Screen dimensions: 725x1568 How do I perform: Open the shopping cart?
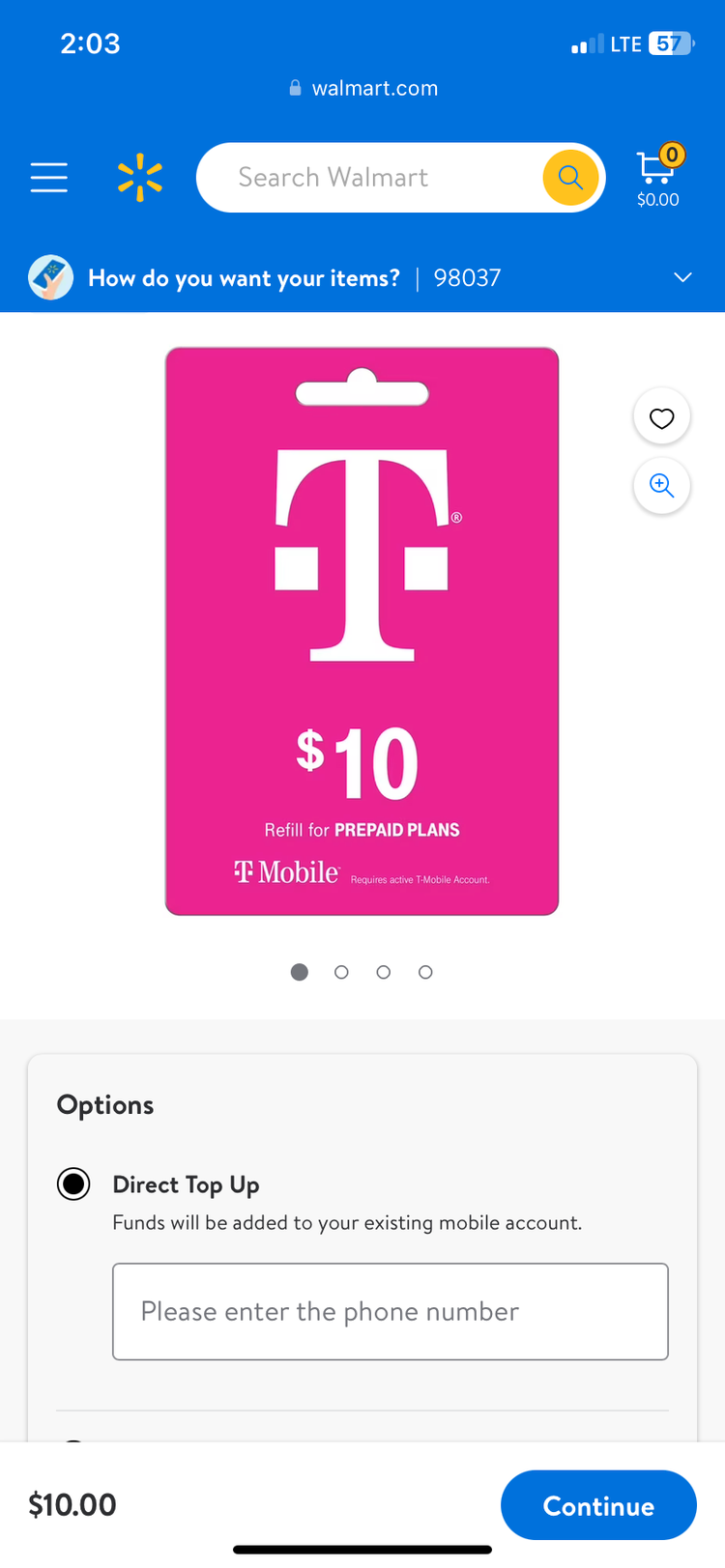tap(658, 176)
